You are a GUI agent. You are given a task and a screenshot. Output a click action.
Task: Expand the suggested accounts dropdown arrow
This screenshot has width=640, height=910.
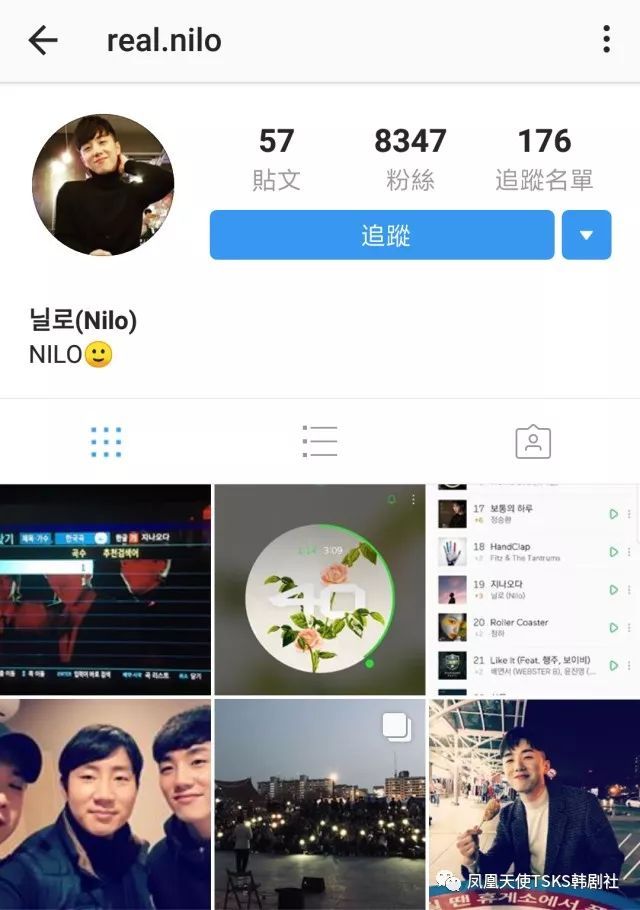pyautogui.click(x=586, y=235)
